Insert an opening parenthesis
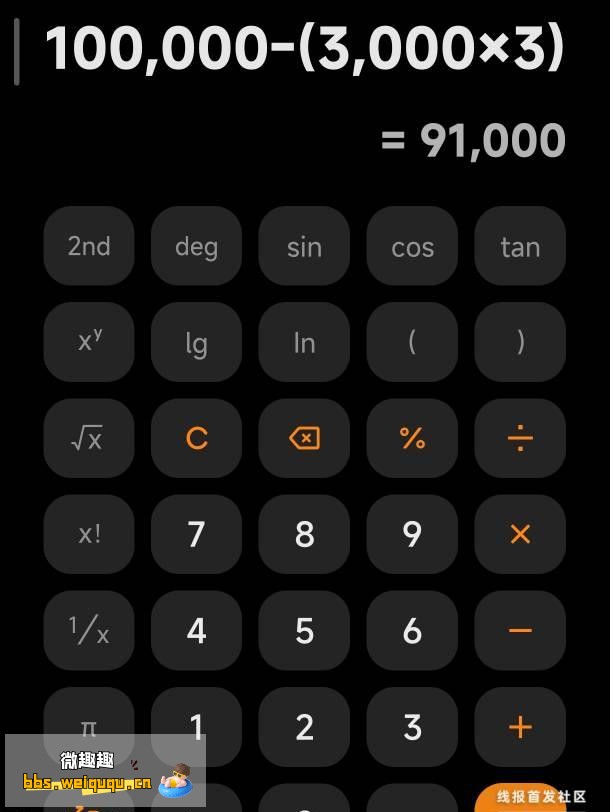The image size is (610, 812). 412,342
